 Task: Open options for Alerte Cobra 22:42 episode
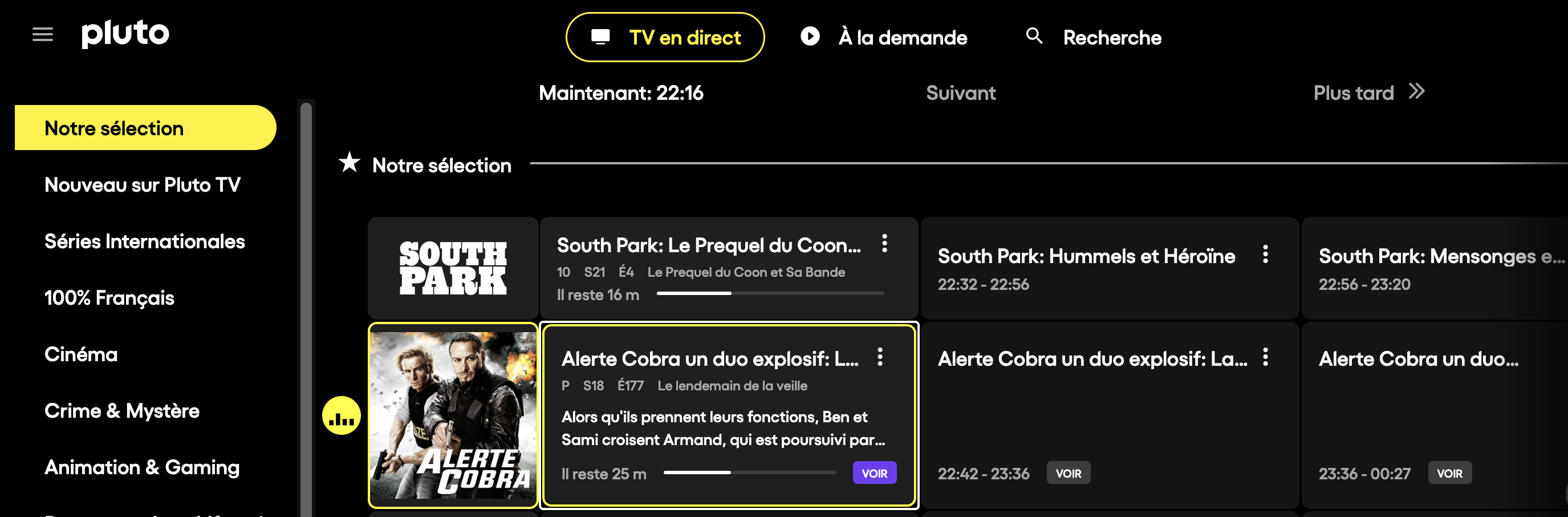point(1265,357)
